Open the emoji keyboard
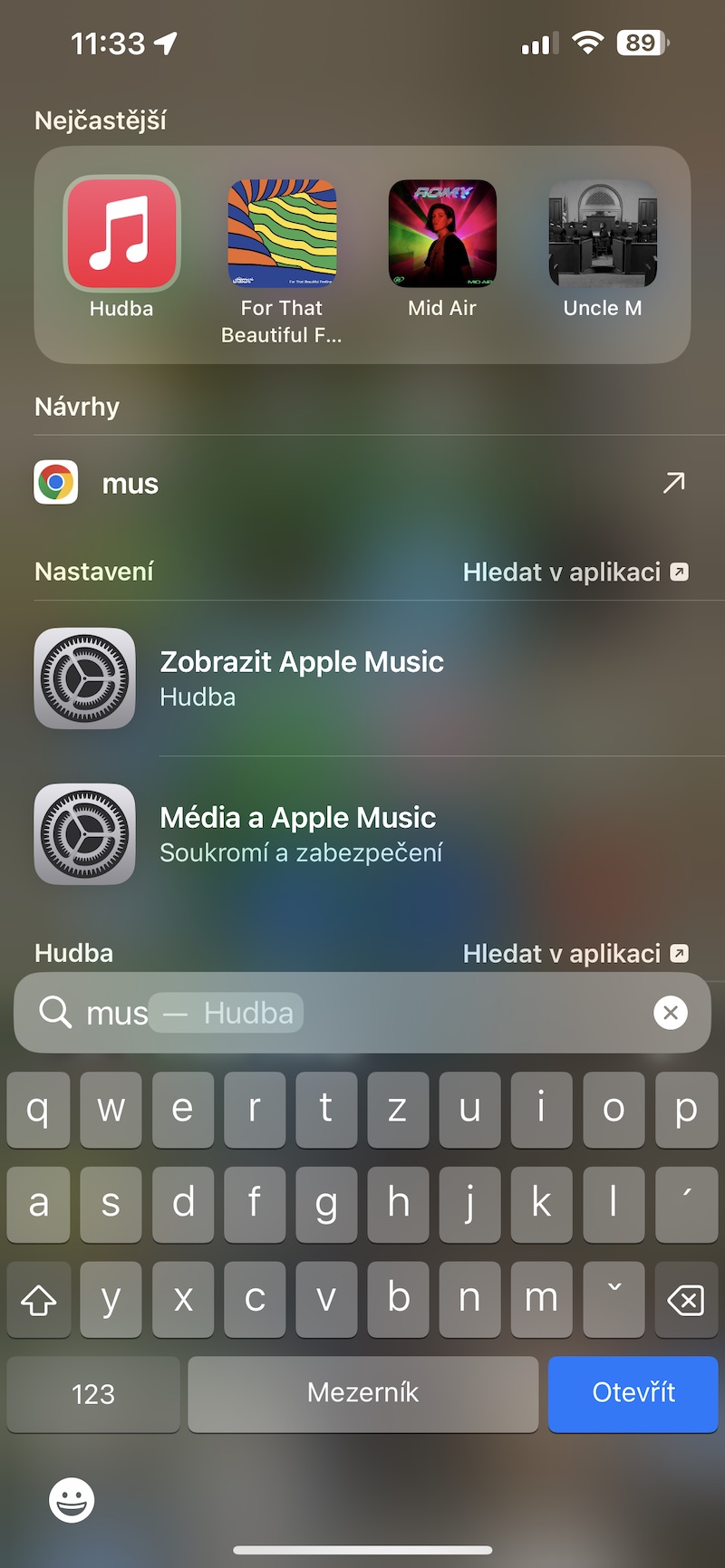The height and width of the screenshot is (1568, 725). 72,1500
